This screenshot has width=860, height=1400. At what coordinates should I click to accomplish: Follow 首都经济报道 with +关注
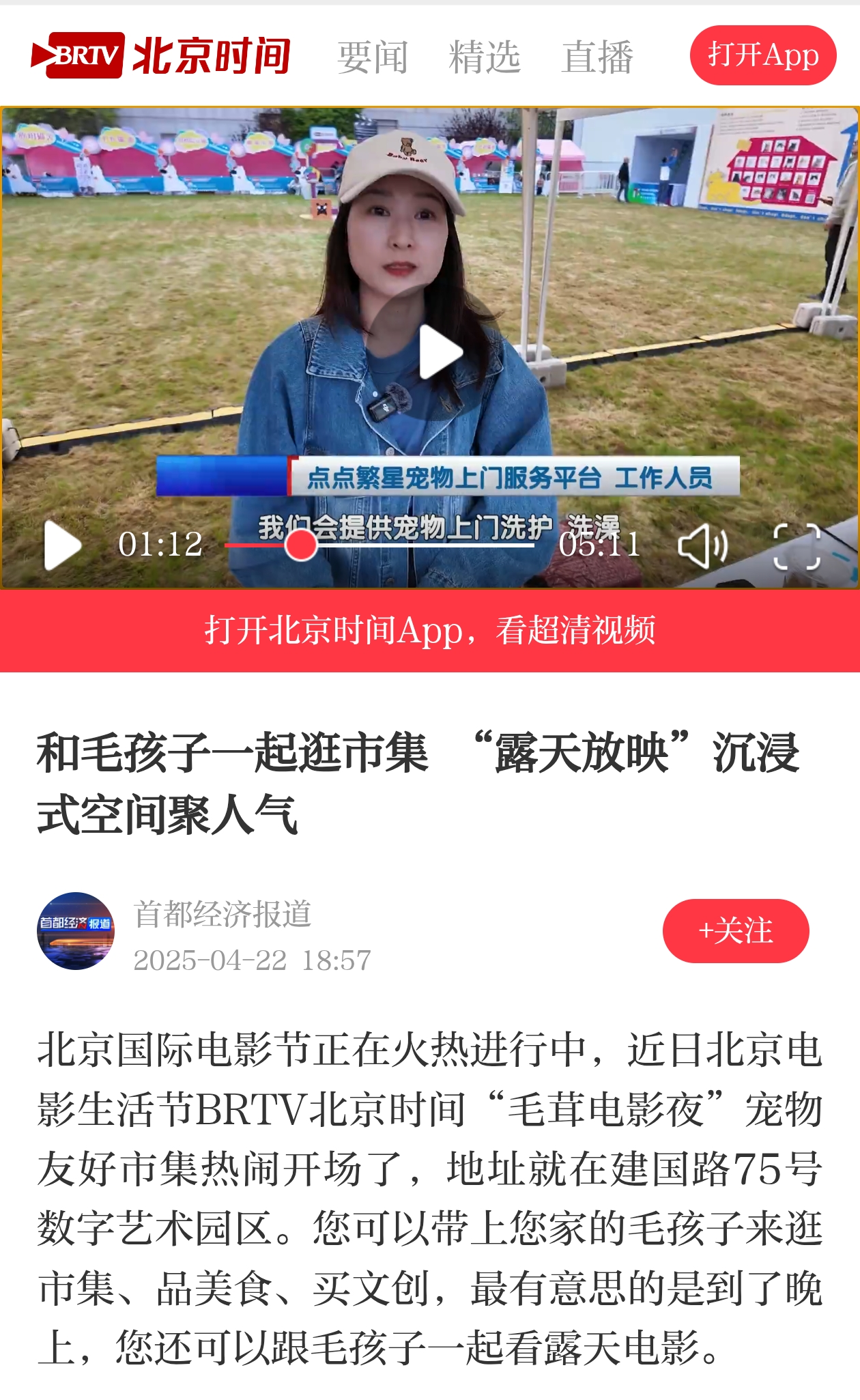(x=735, y=930)
